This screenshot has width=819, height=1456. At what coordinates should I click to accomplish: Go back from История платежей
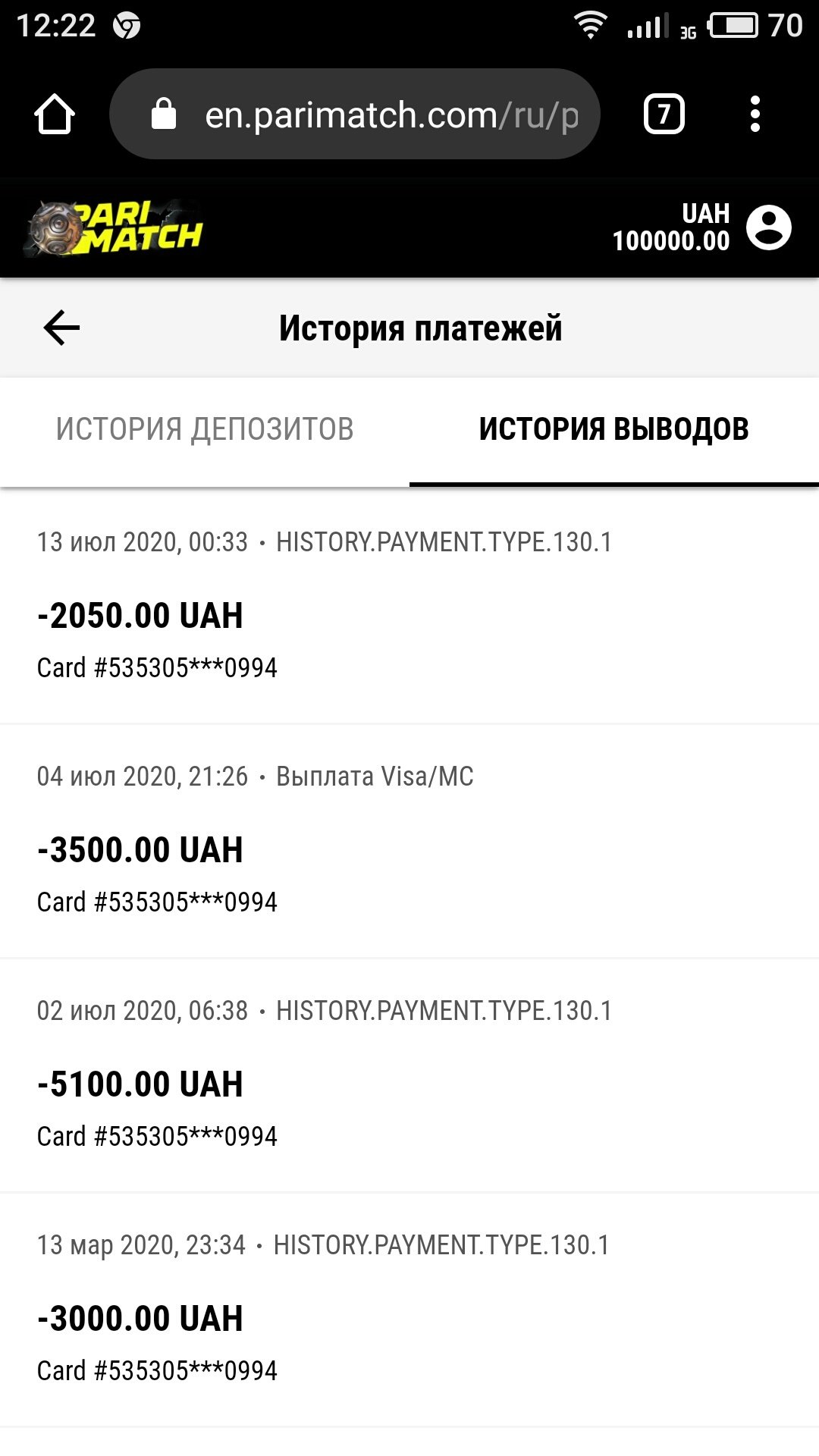[x=61, y=328]
